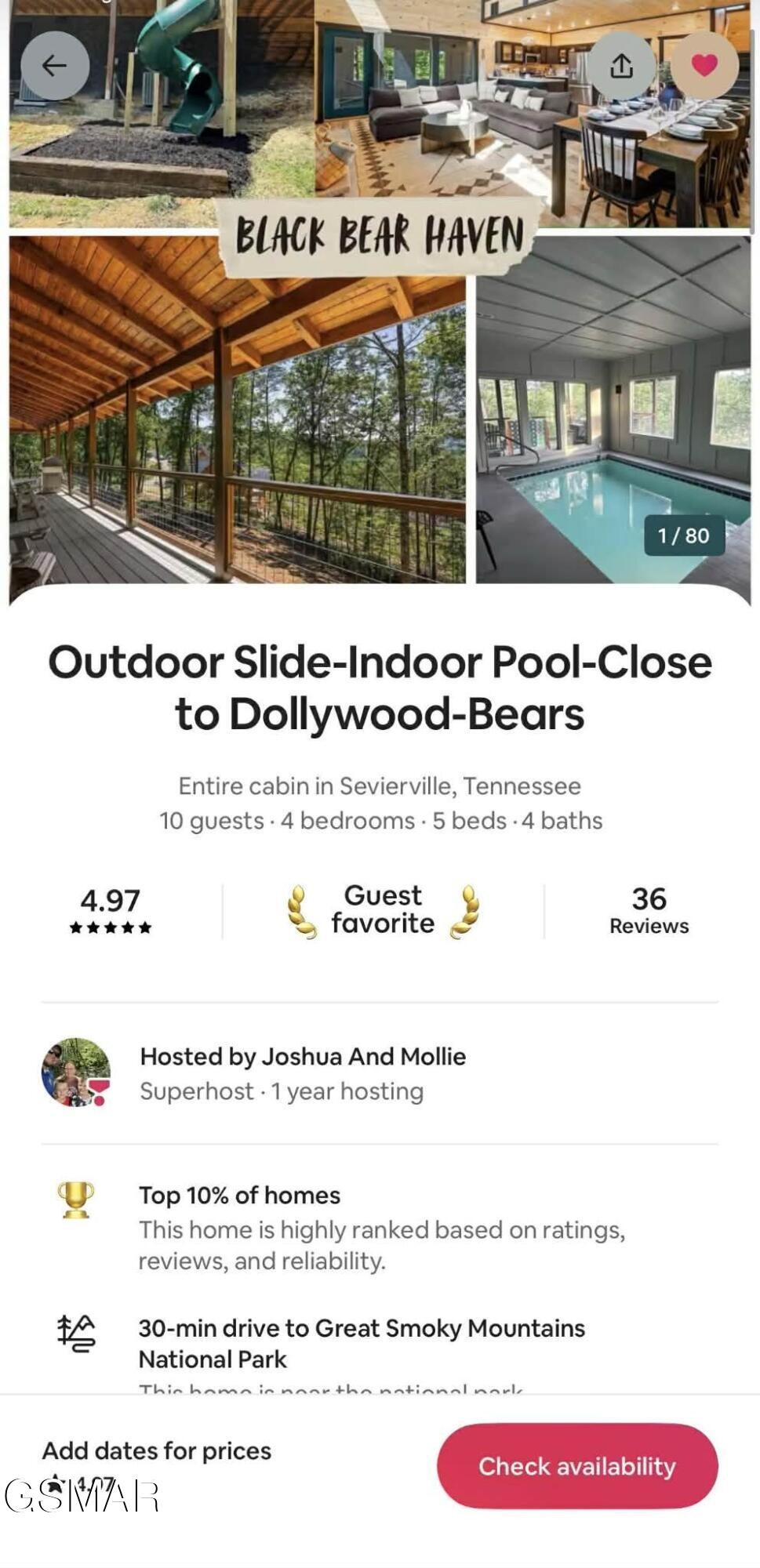Remove listing from wishlist via heart

pyautogui.click(x=704, y=65)
